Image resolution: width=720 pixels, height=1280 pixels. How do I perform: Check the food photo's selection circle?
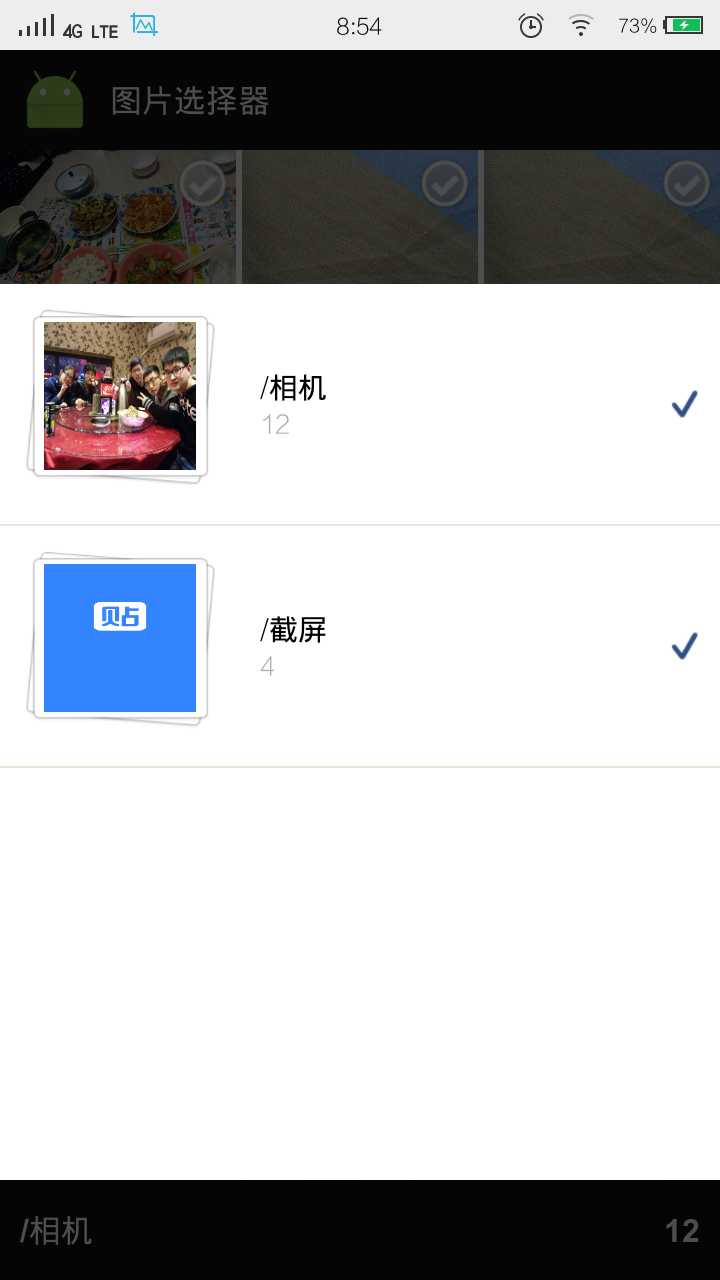[x=203, y=184]
